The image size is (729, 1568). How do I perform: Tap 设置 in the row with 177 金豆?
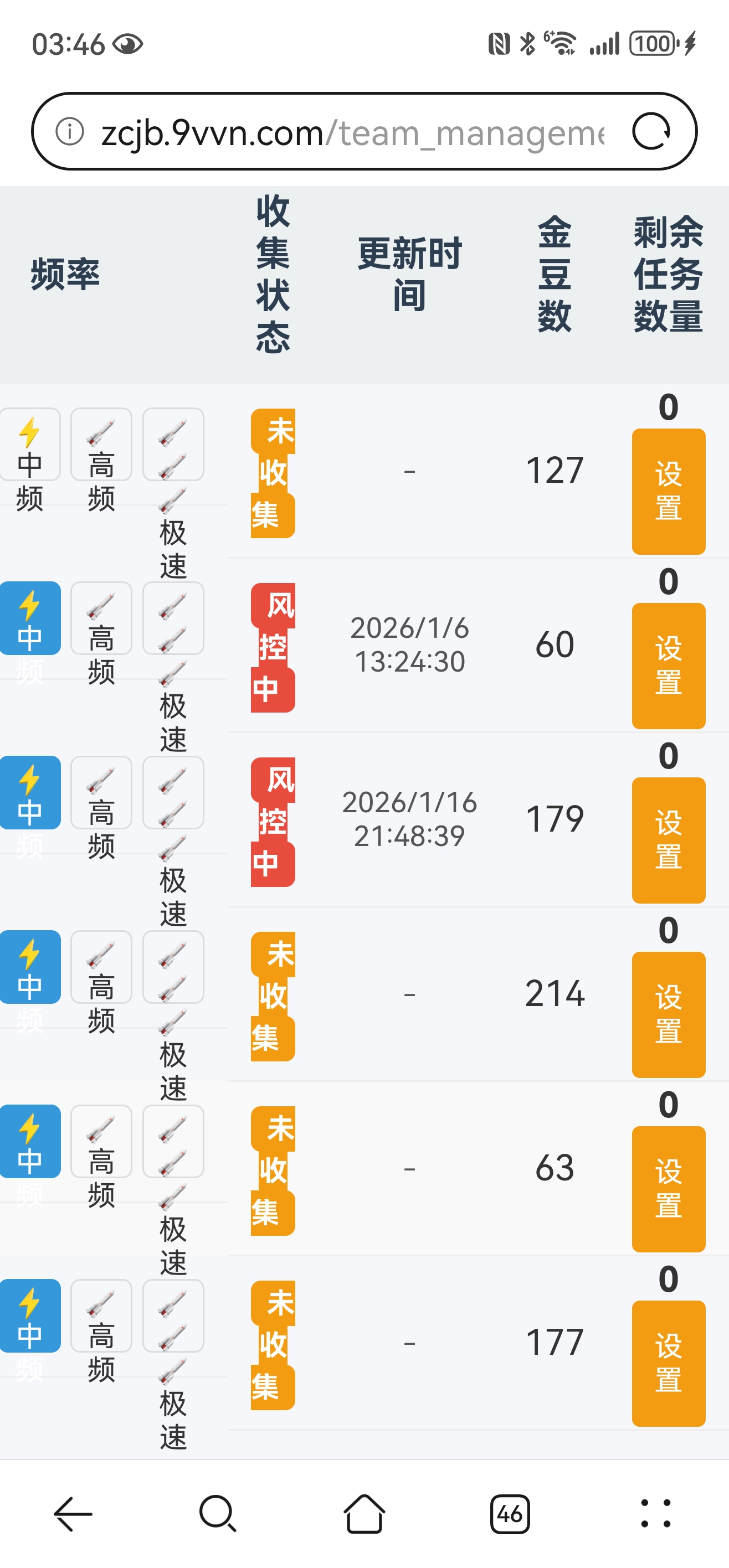coord(668,1363)
